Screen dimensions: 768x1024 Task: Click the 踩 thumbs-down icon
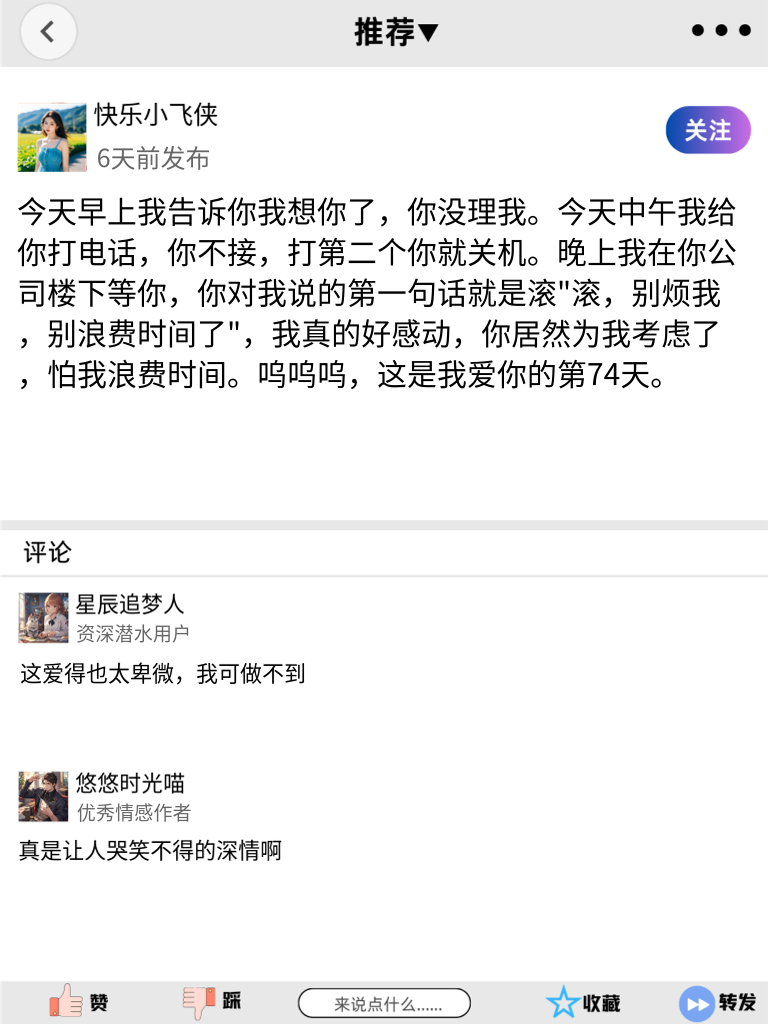(x=199, y=1001)
